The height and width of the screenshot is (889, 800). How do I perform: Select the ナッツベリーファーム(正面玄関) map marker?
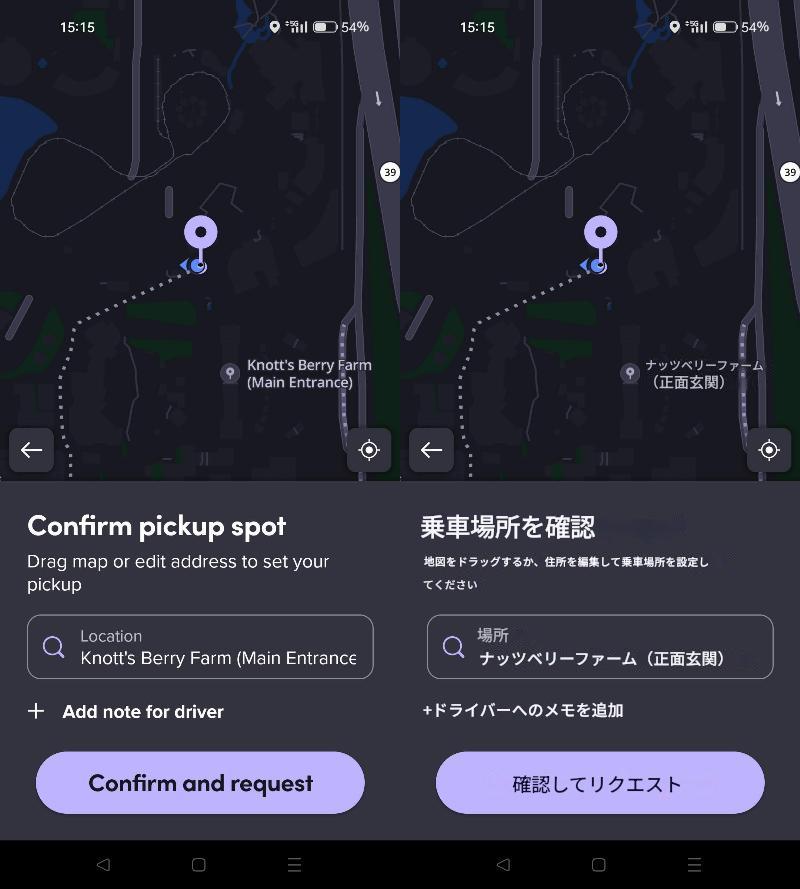point(630,373)
